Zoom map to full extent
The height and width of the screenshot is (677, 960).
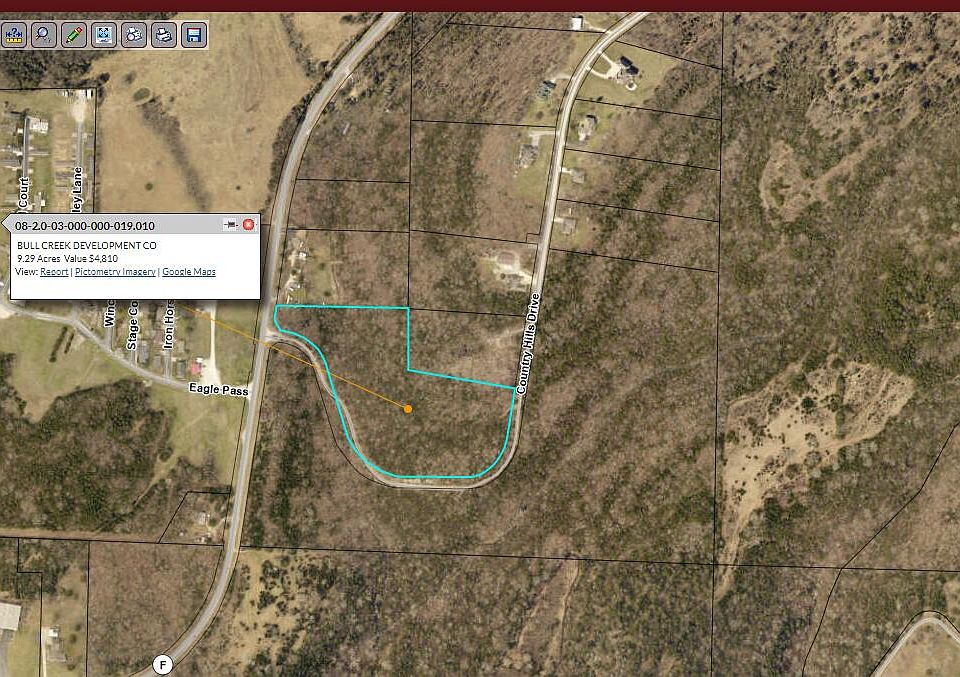[103, 35]
